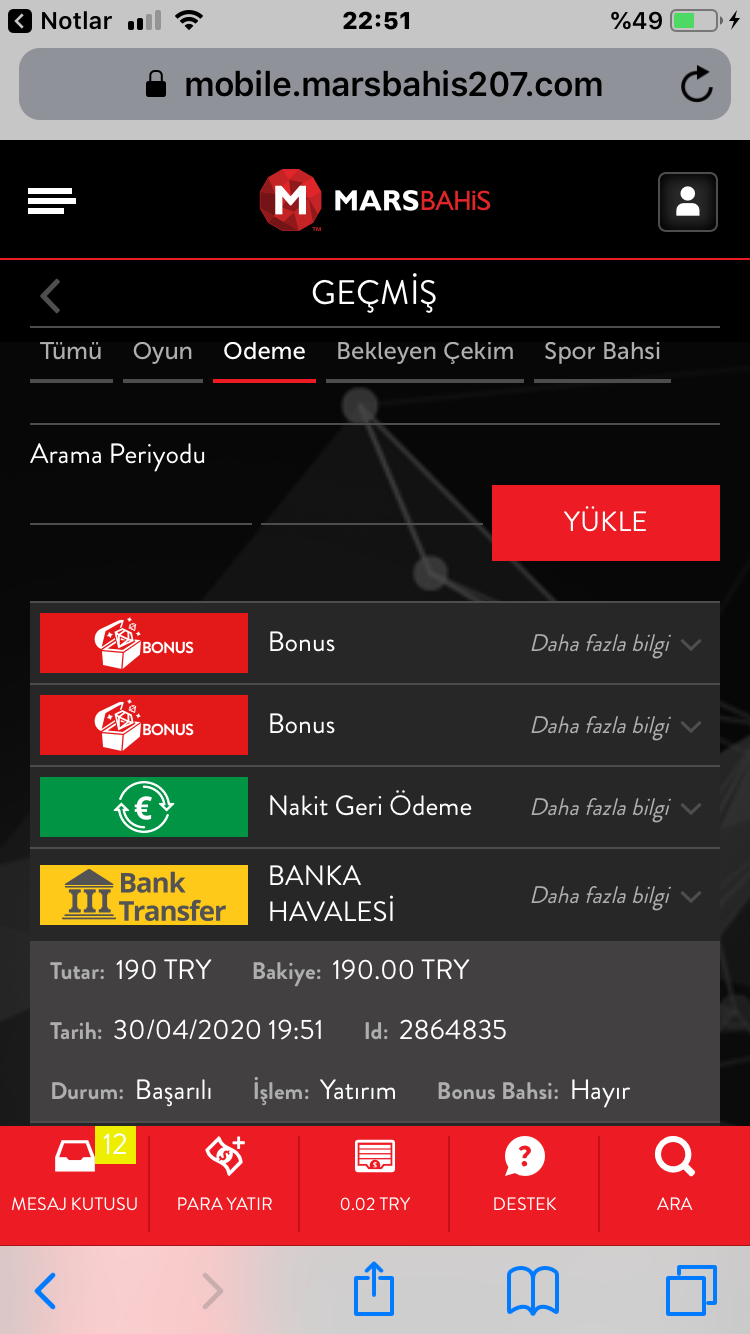Switch to the Tümü tab

pyautogui.click(x=71, y=352)
